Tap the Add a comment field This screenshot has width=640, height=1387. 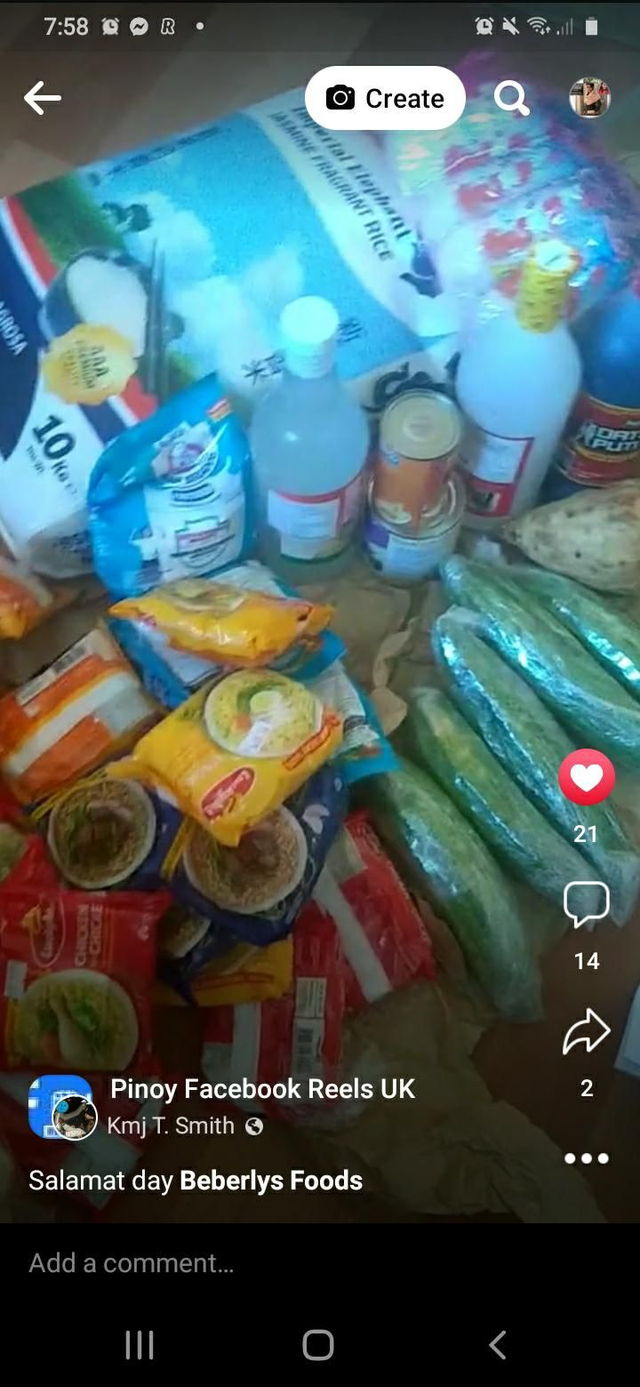[x=320, y=1263]
